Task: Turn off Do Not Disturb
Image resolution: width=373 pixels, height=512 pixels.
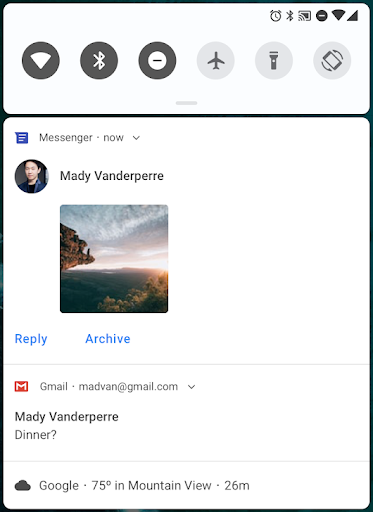Action: click(x=157, y=61)
